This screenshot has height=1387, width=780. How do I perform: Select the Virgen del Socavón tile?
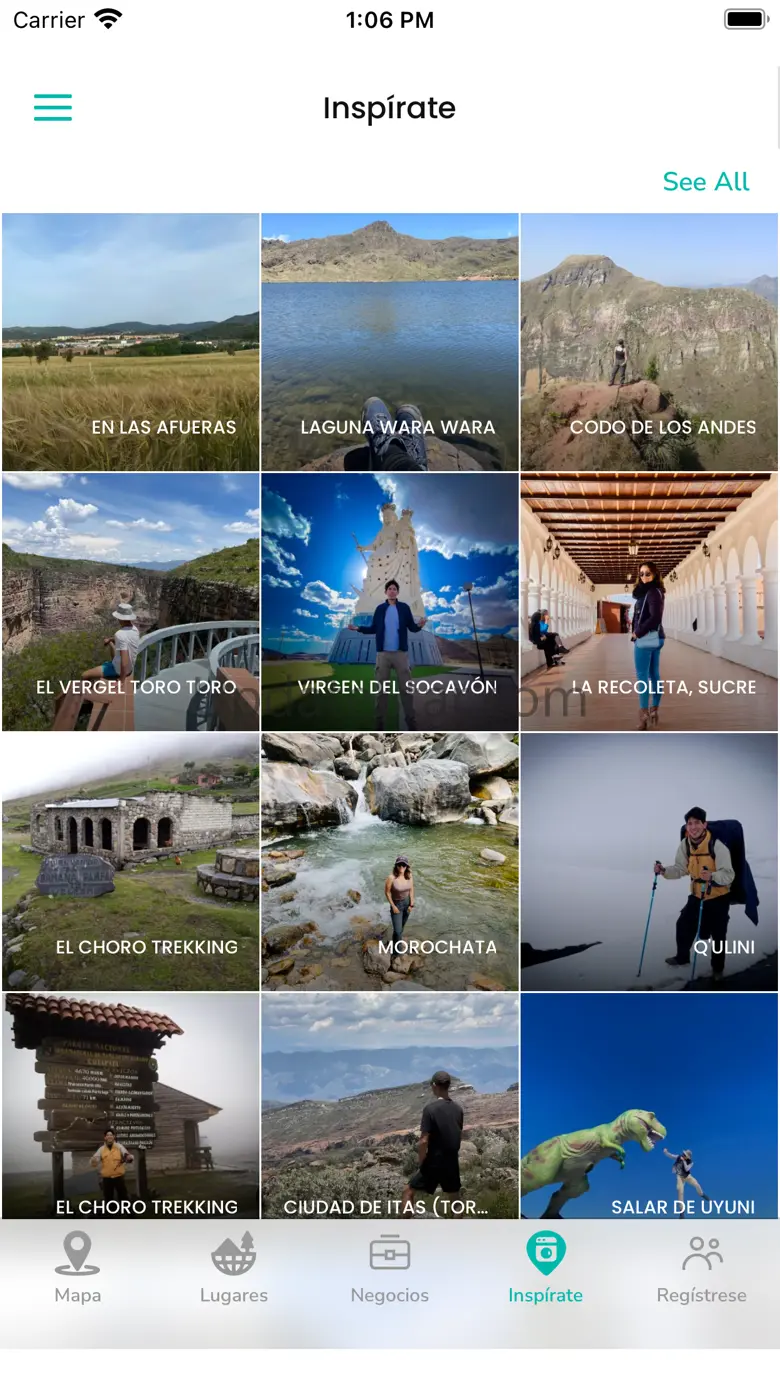[x=390, y=602]
